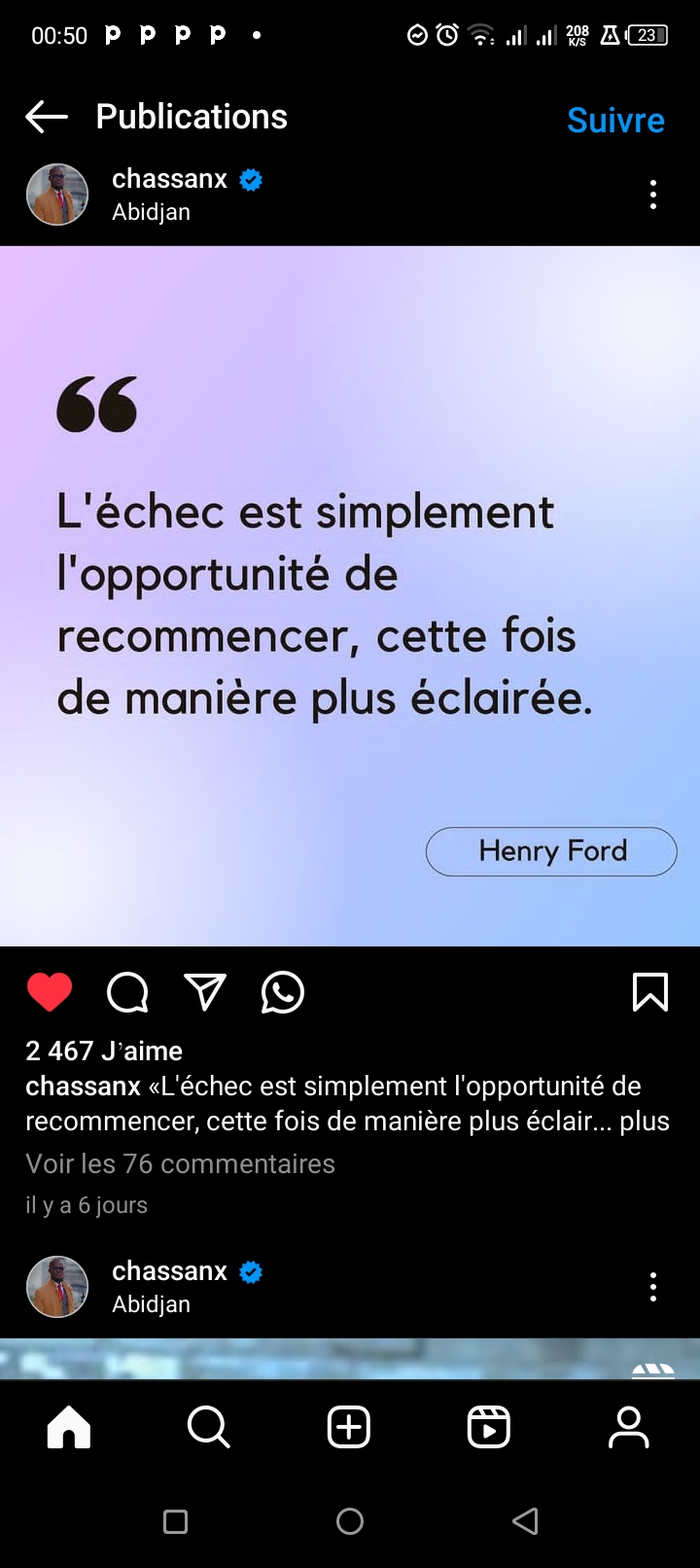Viewport: 700px width, 1568px height.
Task: Follow chassanx with Suivre
Action: coord(615,121)
